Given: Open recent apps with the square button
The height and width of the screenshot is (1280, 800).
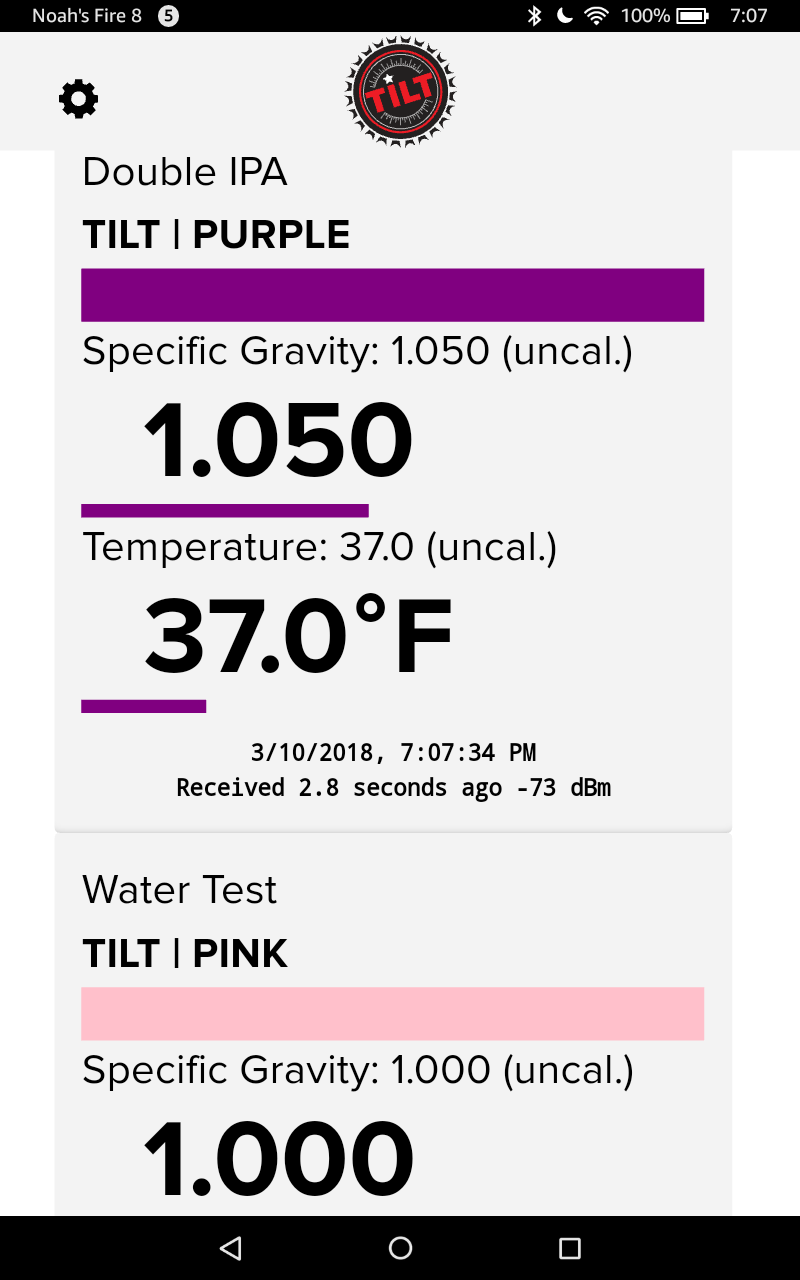Looking at the screenshot, I should 569,1248.
